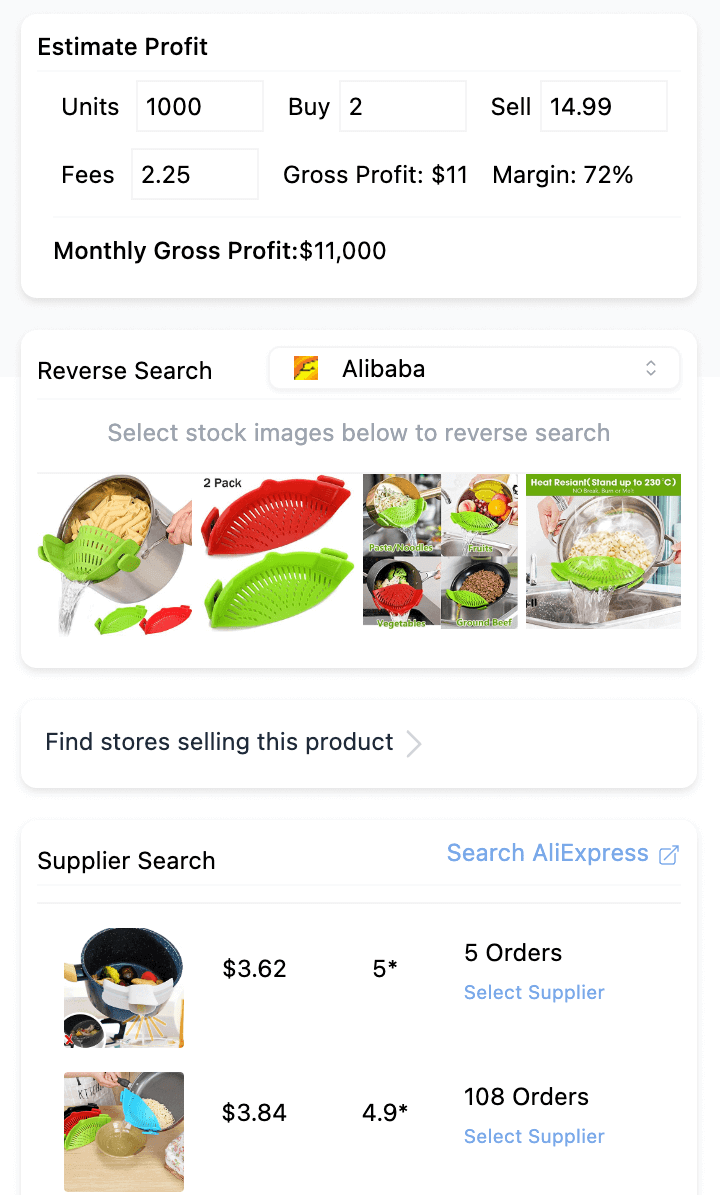This screenshot has height=1195, width=720.
Task: Edit the Units field showing 1000
Action: tap(200, 107)
